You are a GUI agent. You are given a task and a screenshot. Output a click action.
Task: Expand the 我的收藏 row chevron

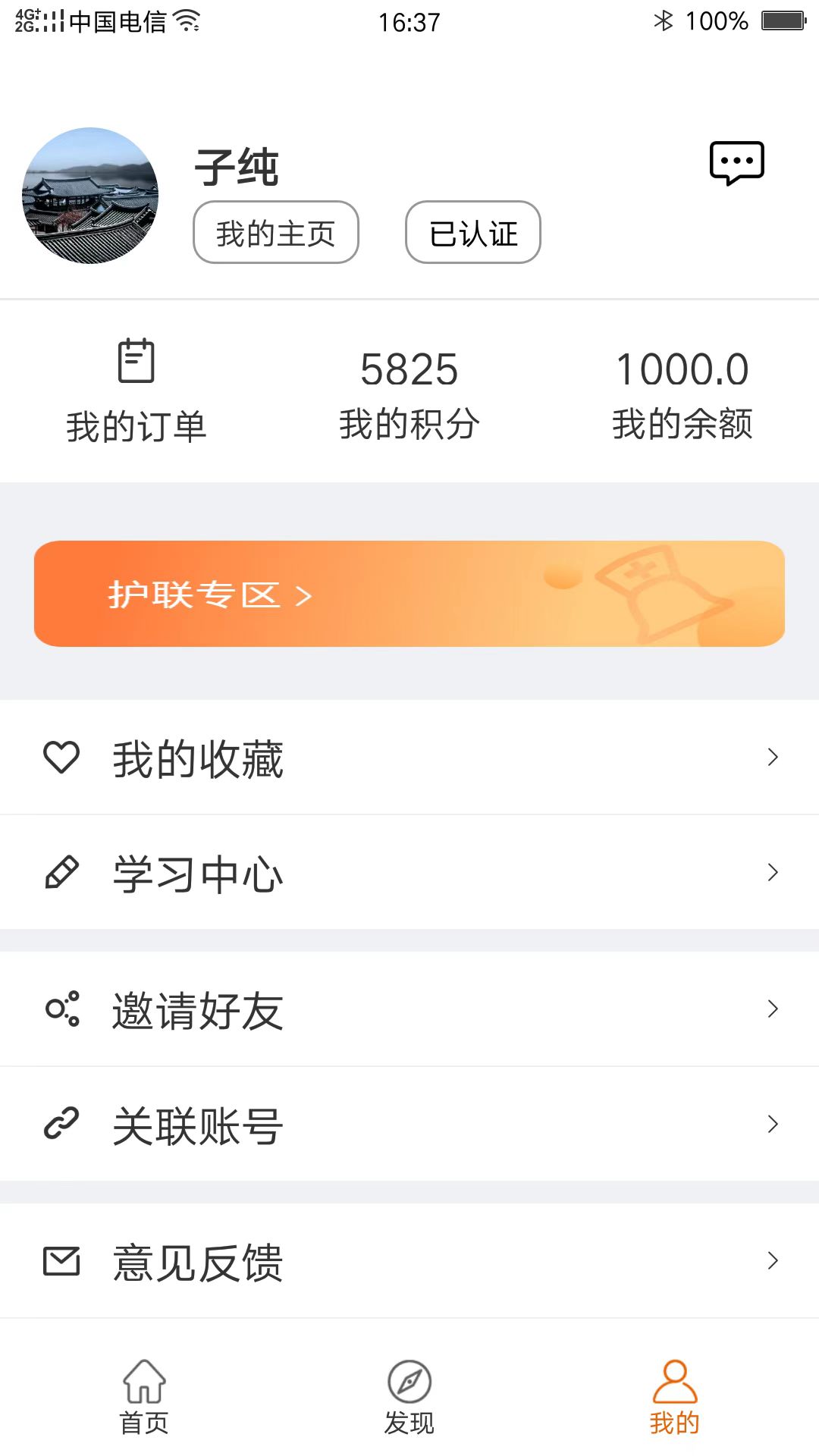pyautogui.click(x=773, y=756)
